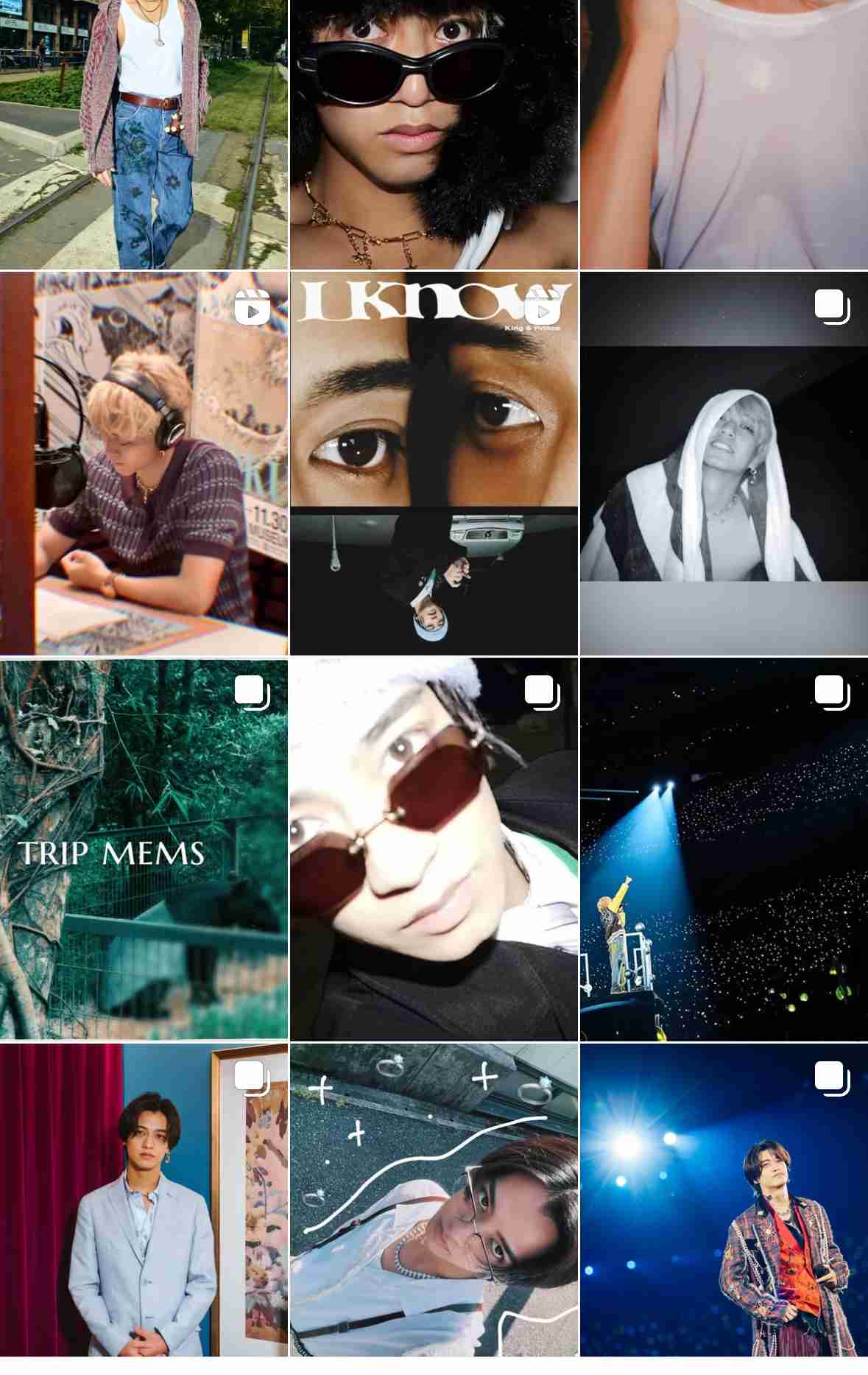Open the TRIP MEMS carousel post
Screen dimensions: 868x1375
[144, 849]
